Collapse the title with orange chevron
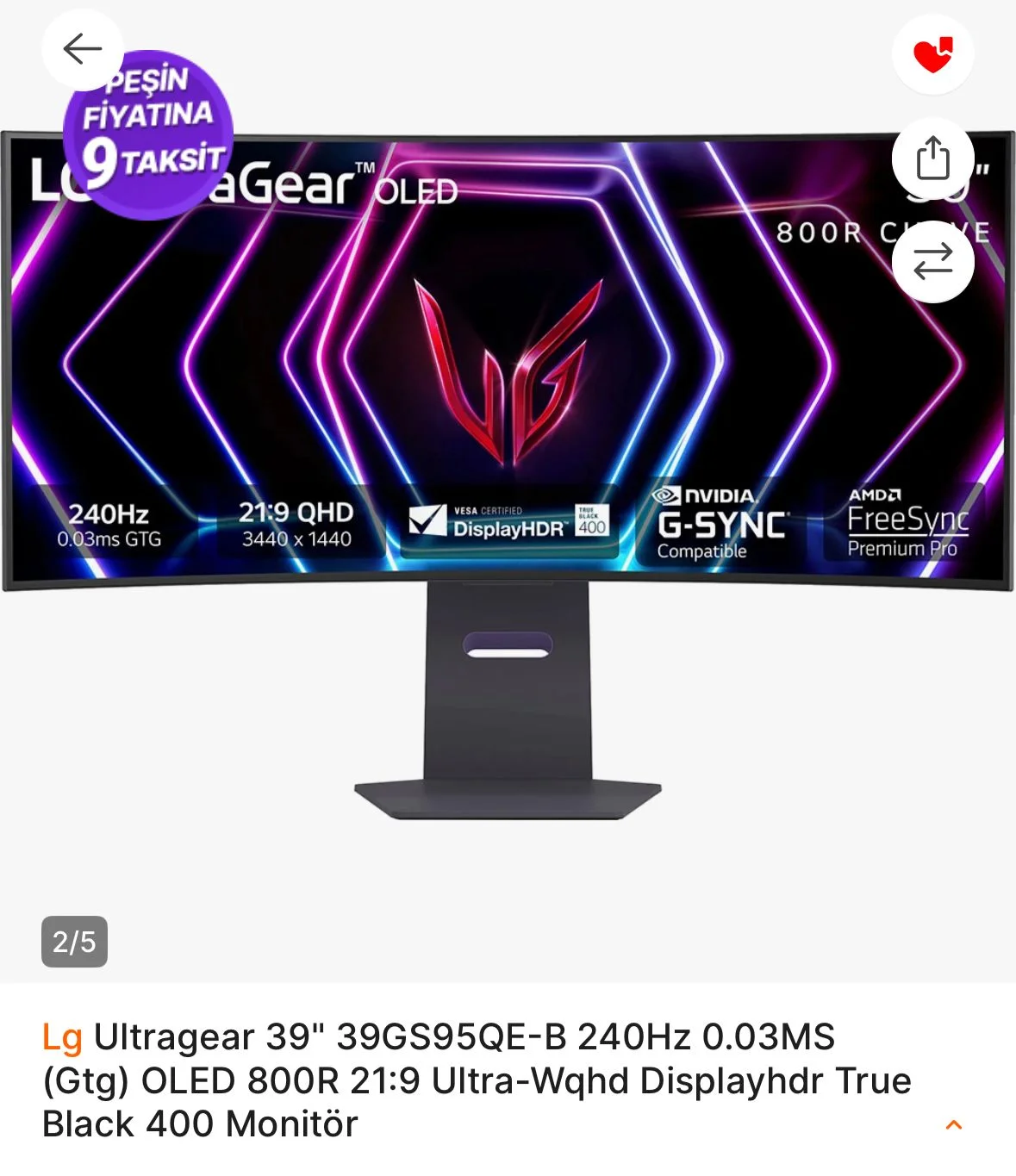This screenshot has width=1016, height=1176. (953, 1124)
